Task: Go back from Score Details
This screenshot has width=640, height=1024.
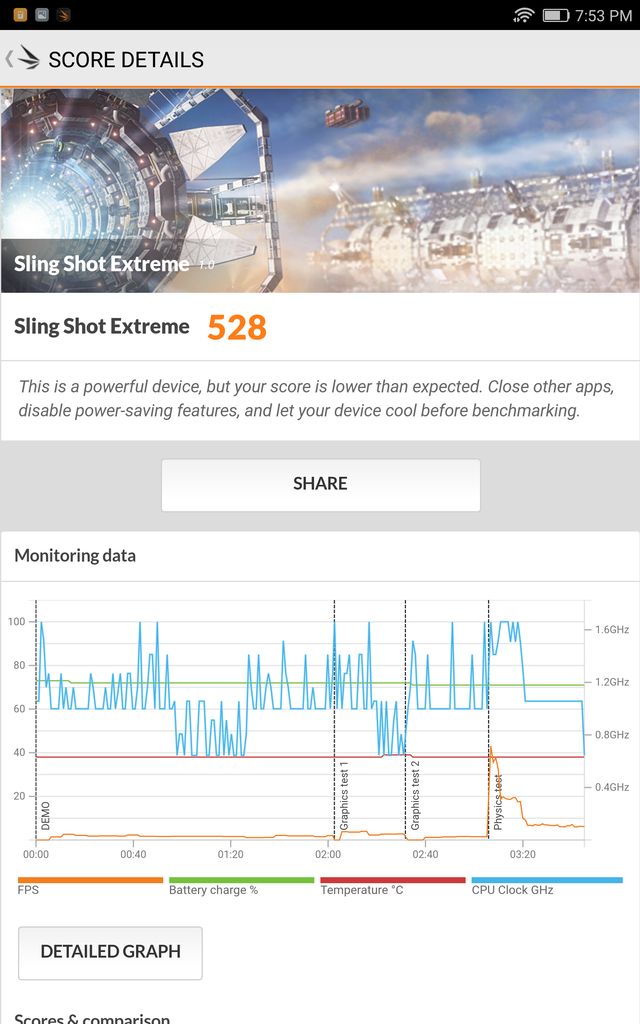Action: tap(23, 59)
